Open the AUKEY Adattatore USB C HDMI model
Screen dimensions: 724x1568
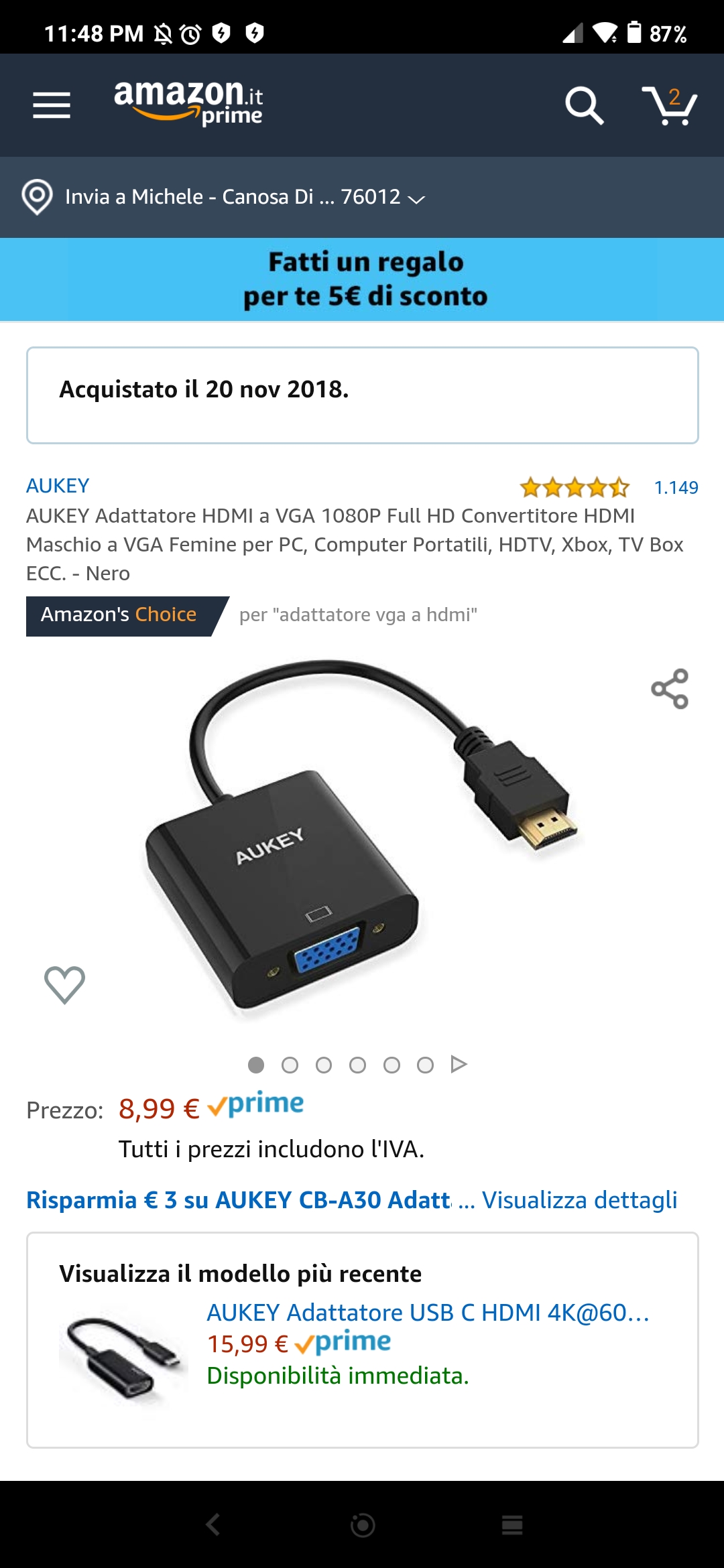(x=428, y=1313)
